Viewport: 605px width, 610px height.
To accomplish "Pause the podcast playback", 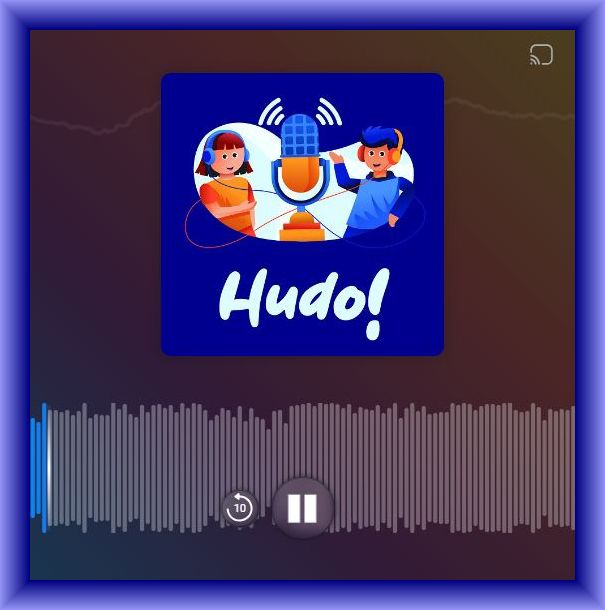I will (302, 508).
